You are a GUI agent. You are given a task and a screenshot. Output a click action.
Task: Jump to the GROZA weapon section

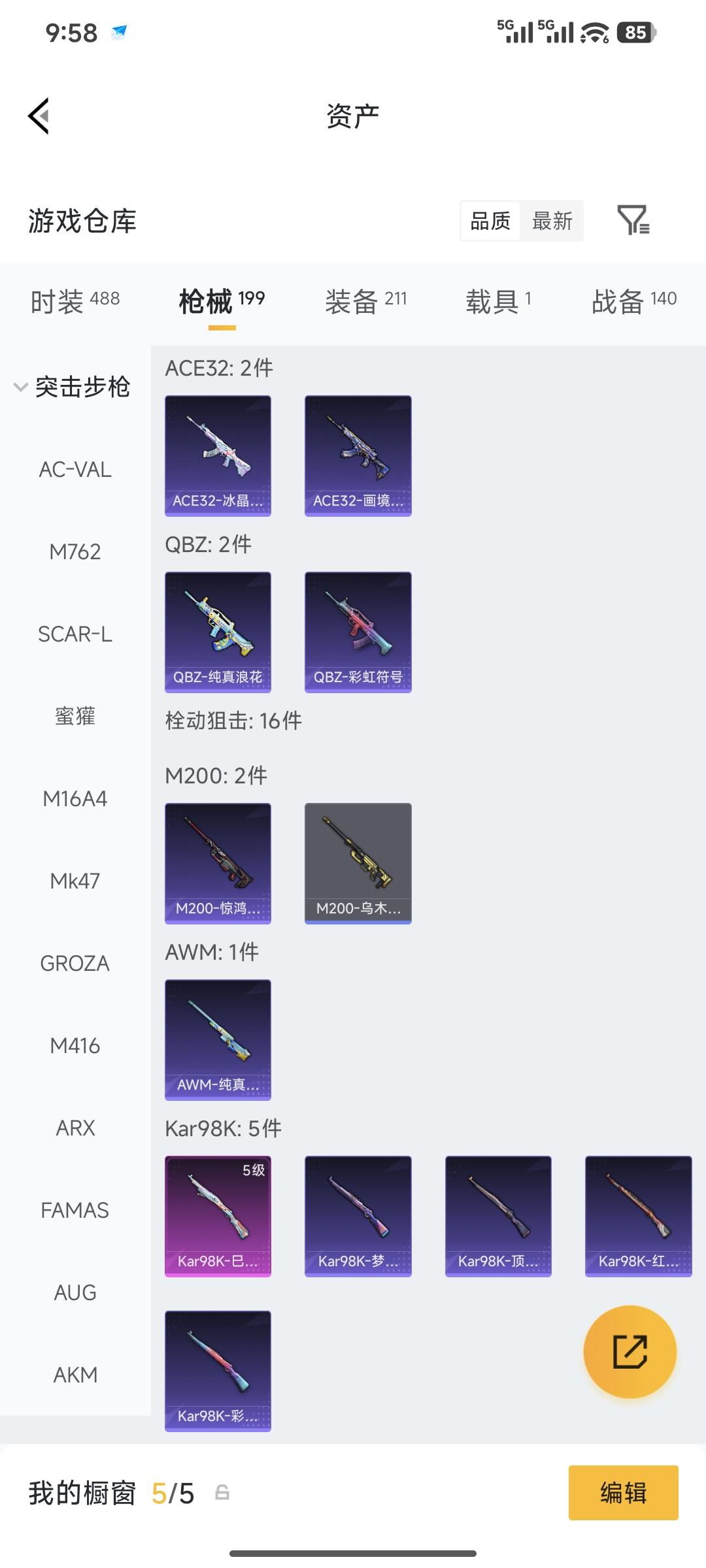(x=75, y=964)
